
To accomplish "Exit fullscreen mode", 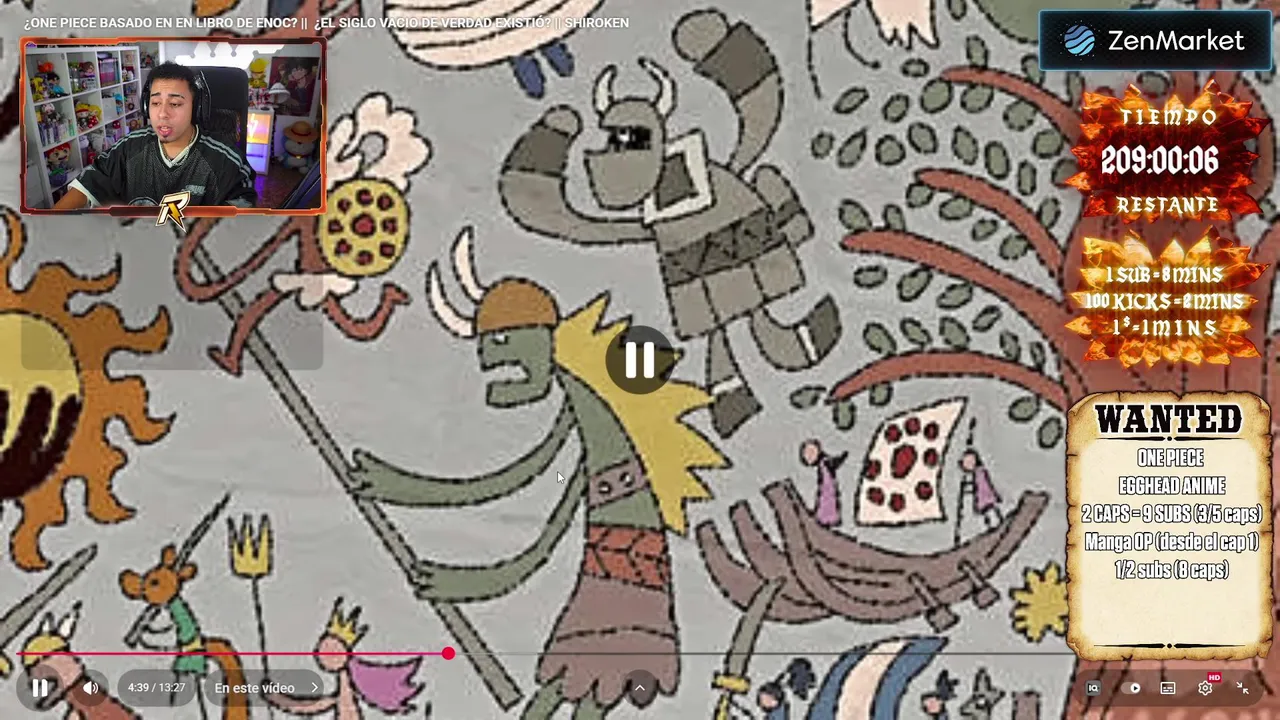I will click(x=1242, y=688).
